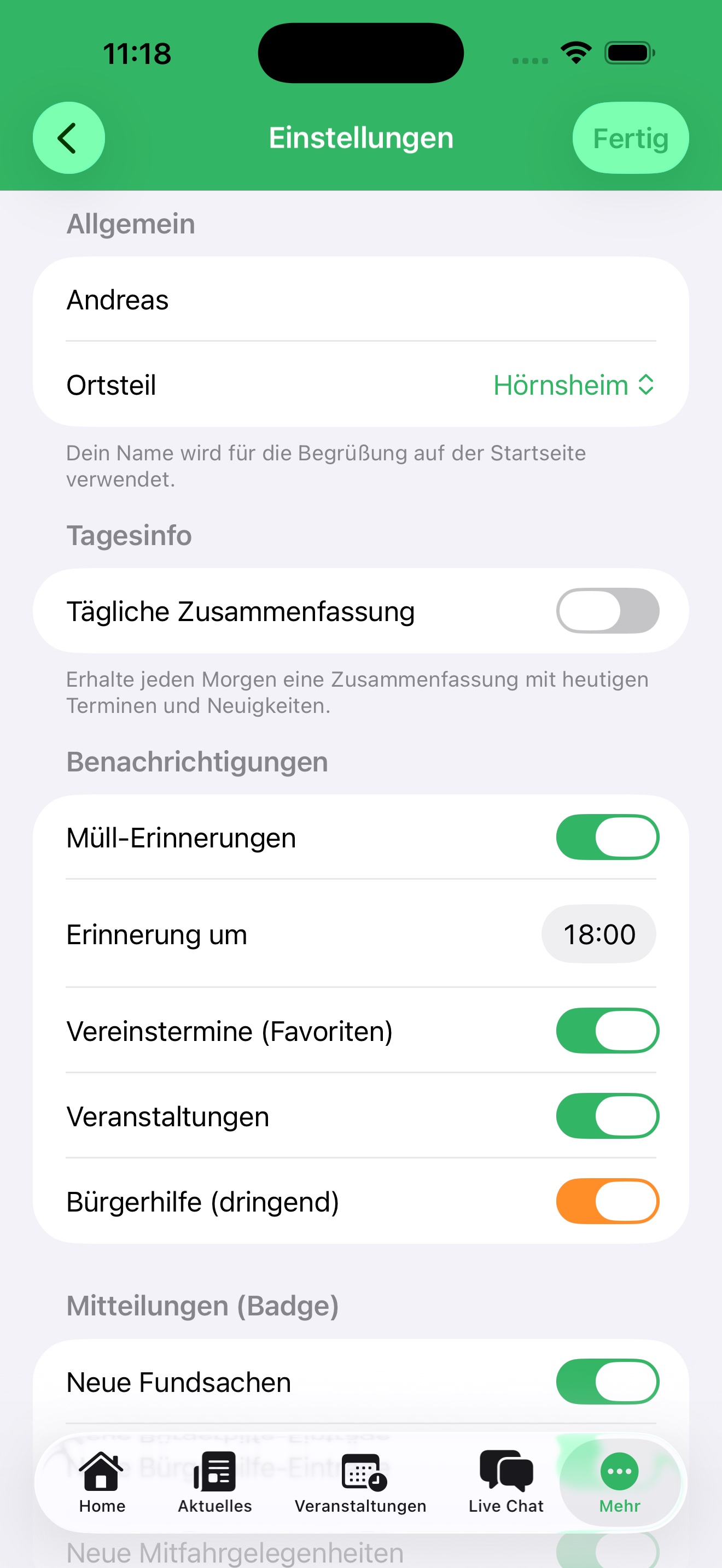Disable the Veranstaltungen notification slider
Viewport: 722px width, 1568px height.
607,1115
